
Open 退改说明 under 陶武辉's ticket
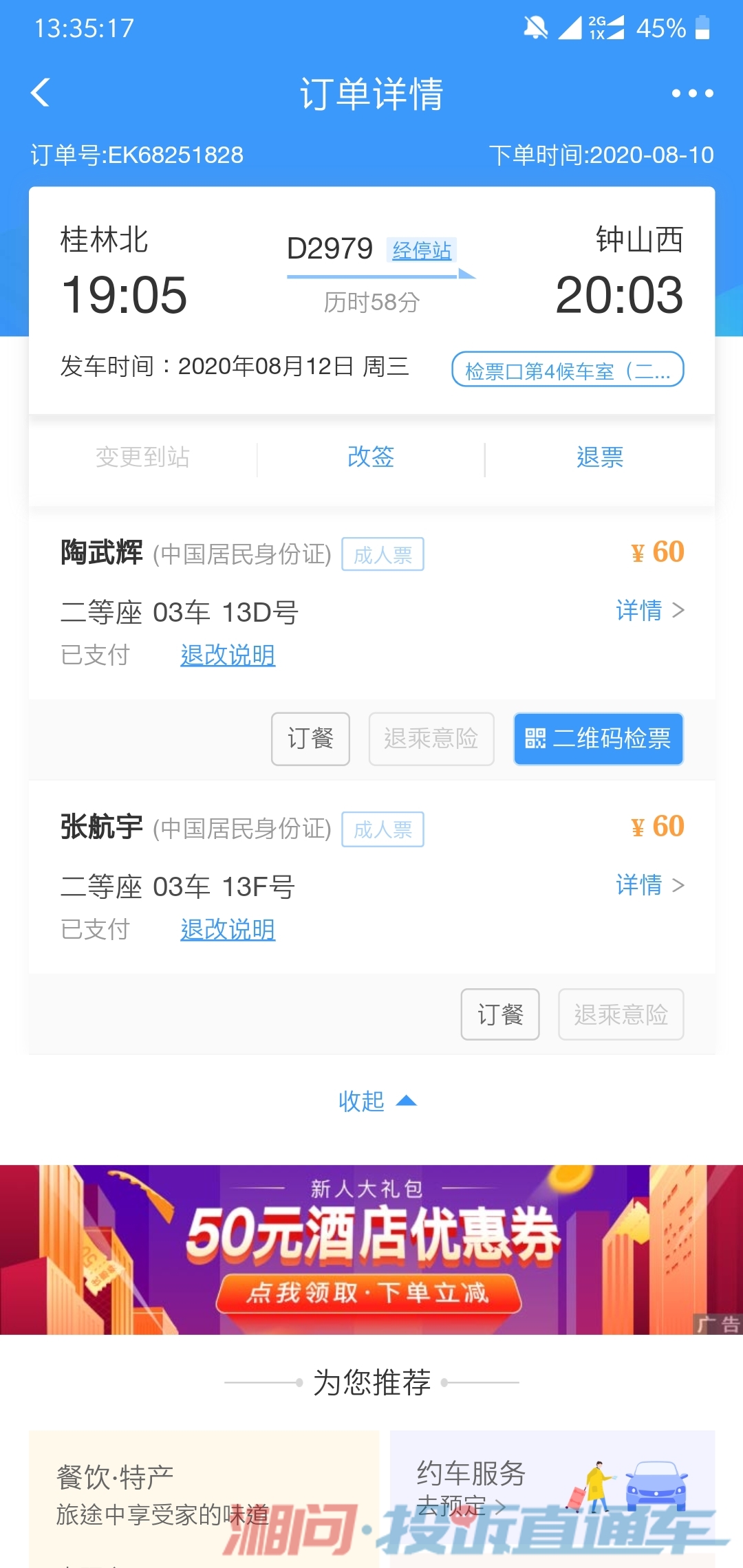pyautogui.click(x=228, y=655)
